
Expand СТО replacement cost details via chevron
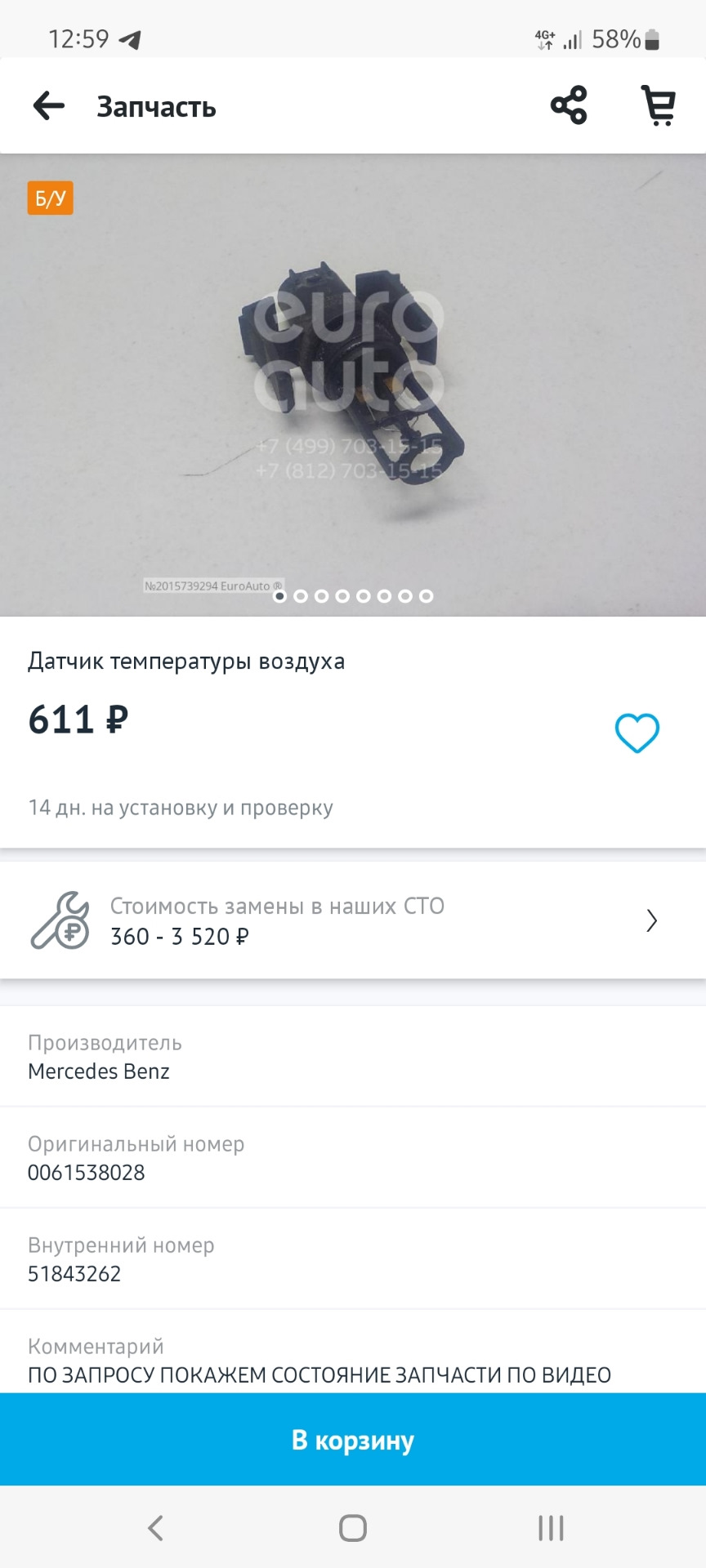click(650, 920)
